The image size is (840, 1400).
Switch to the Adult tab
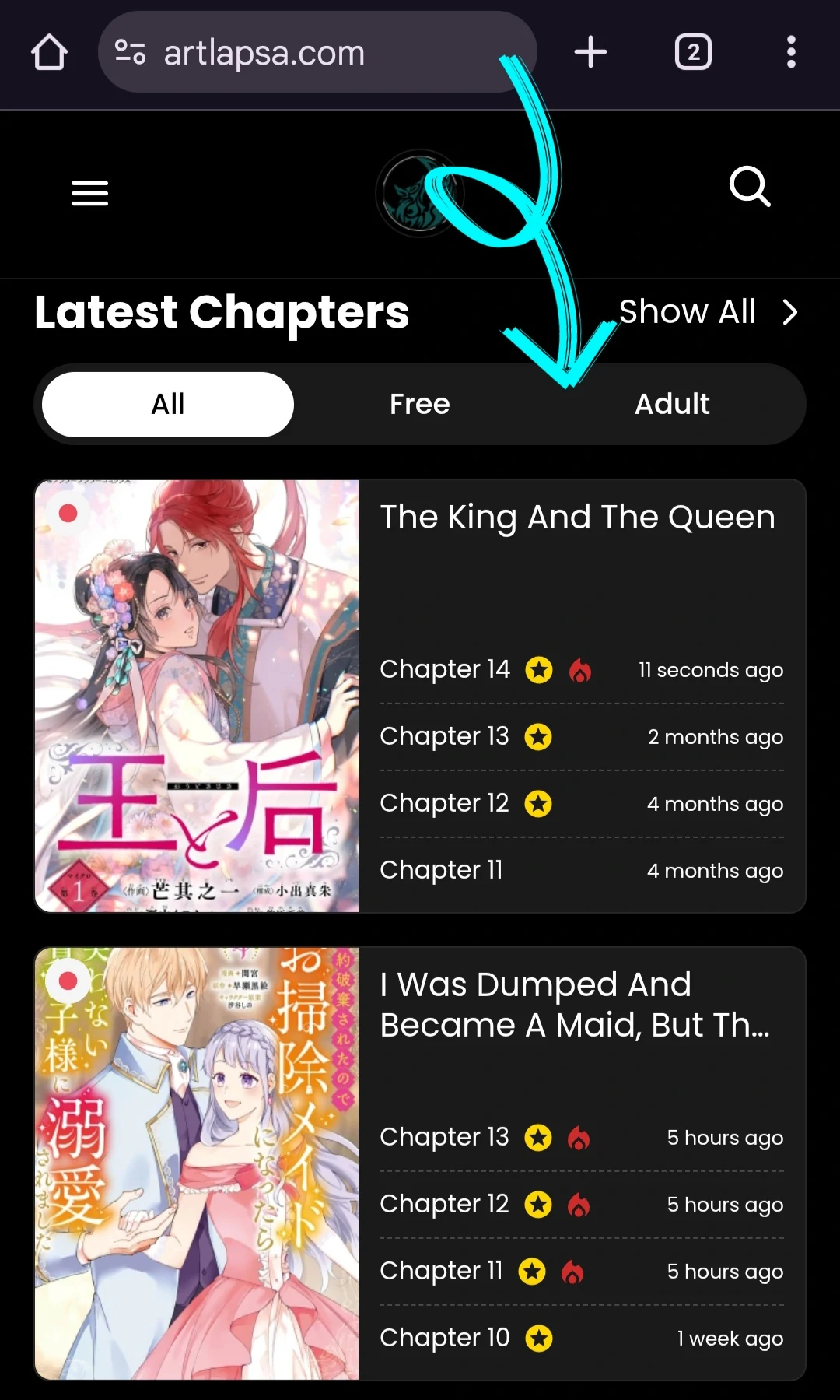[x=672, y=405]
